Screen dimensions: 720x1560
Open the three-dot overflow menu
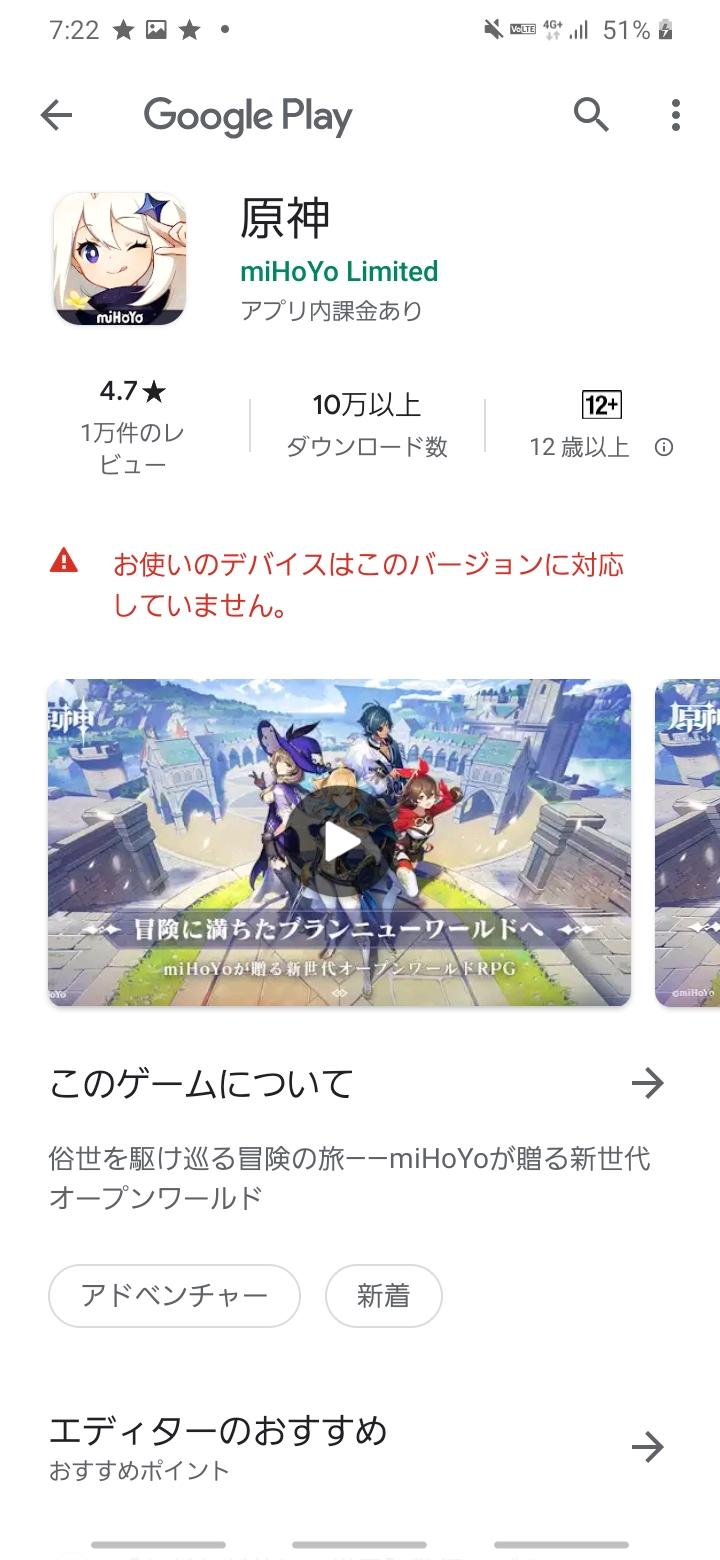pyautogui.click(x=676, y=116)
